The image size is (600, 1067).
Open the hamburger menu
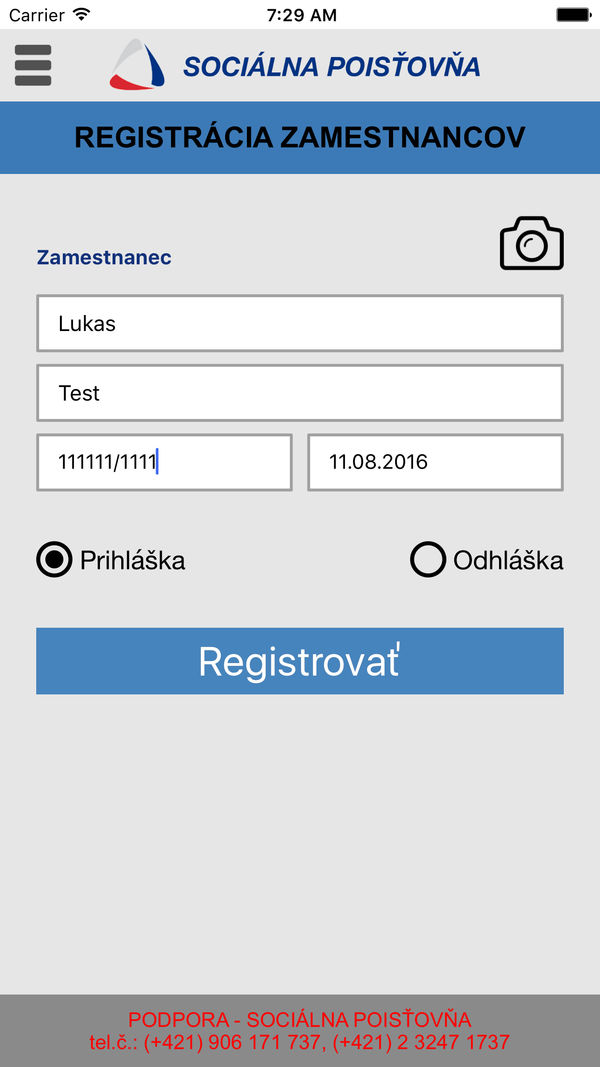point(33,65)
